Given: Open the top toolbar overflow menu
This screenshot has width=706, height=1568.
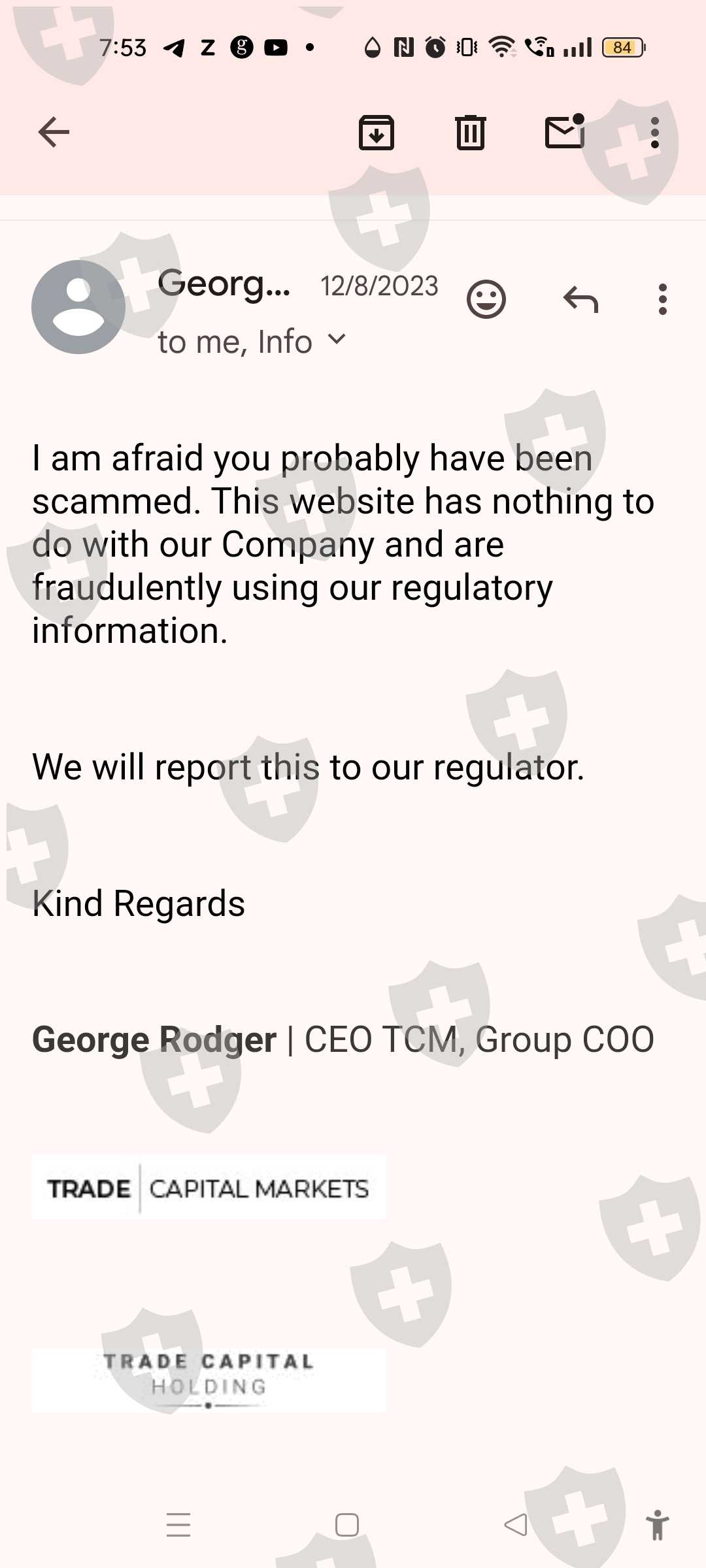Looking at the screenshot, I should pos(654,133).
